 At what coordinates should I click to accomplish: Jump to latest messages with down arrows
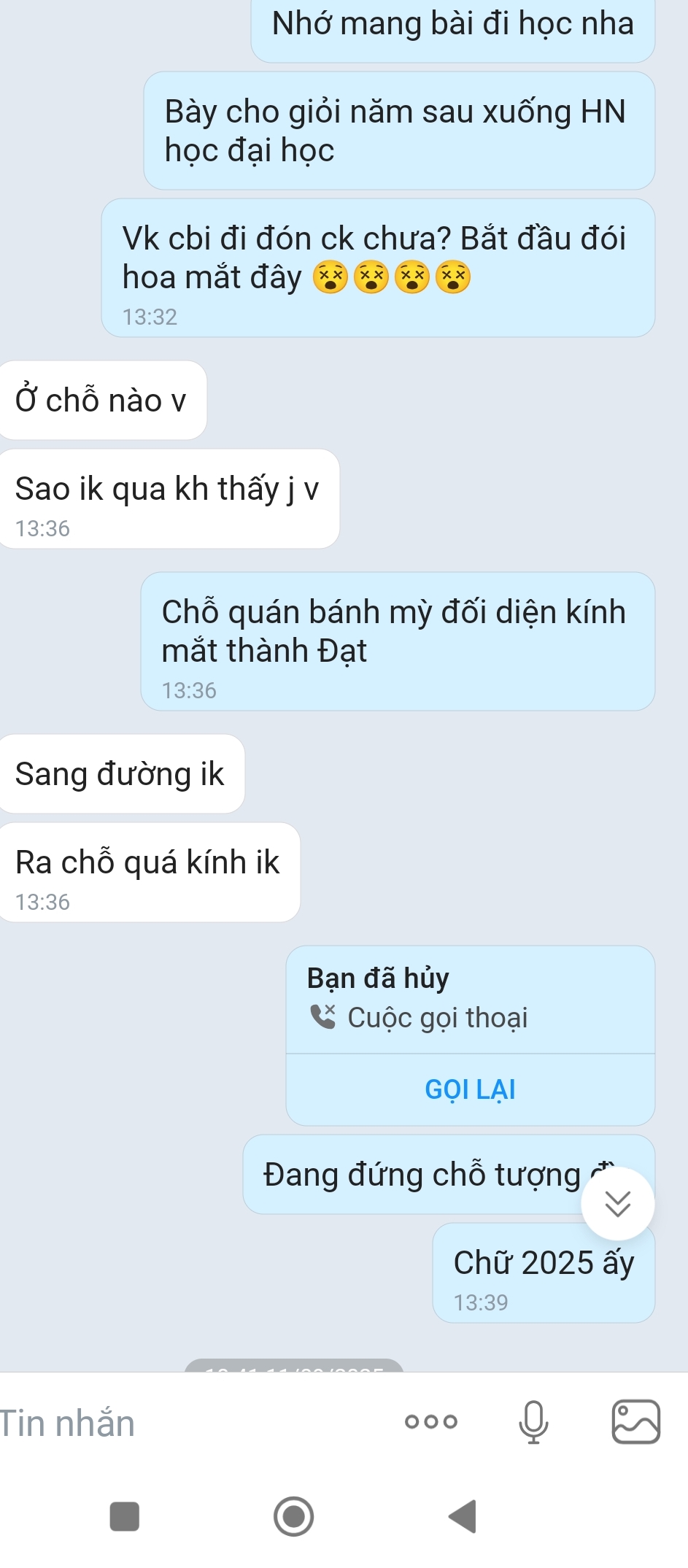pos(617,1204)
